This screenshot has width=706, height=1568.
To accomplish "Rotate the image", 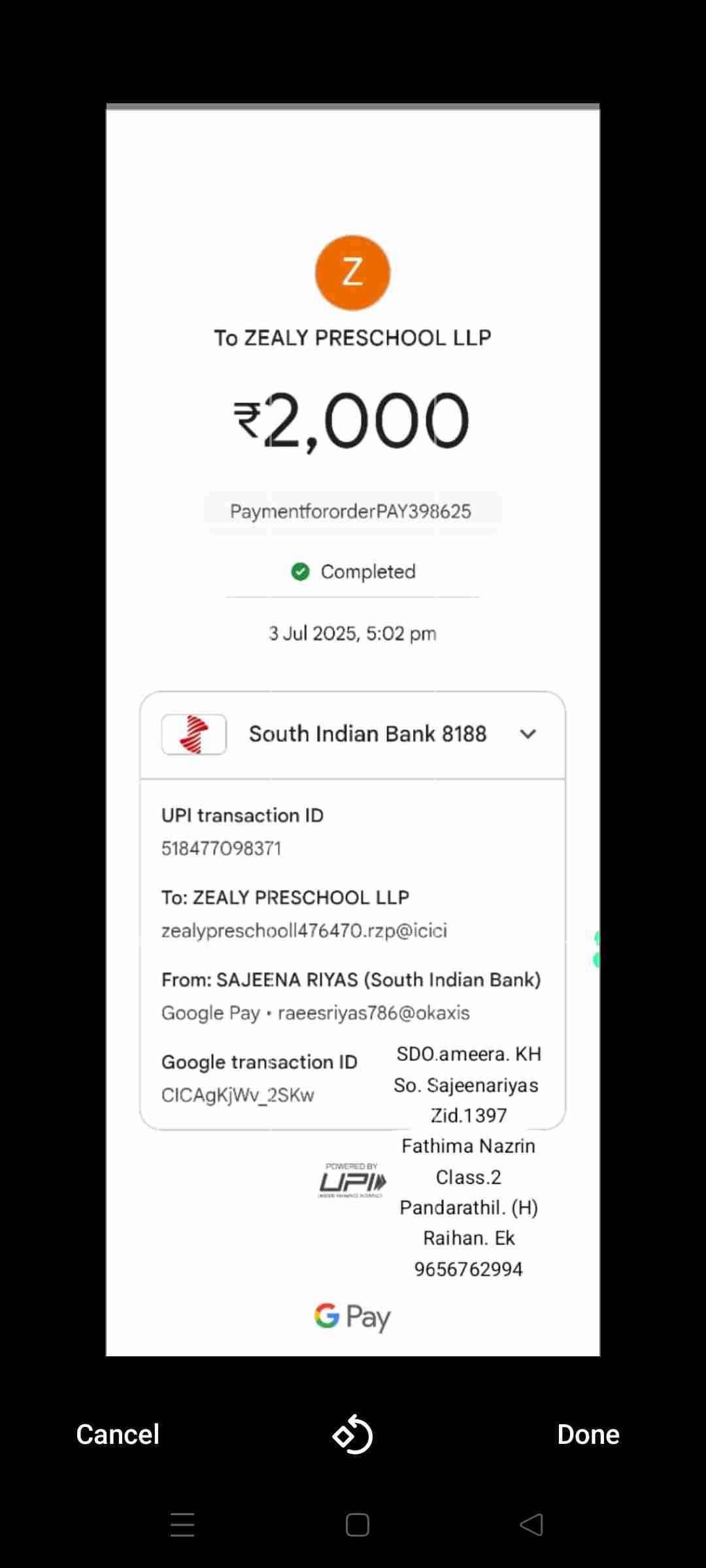I will pyautogui.click(x=353, y=1435).
